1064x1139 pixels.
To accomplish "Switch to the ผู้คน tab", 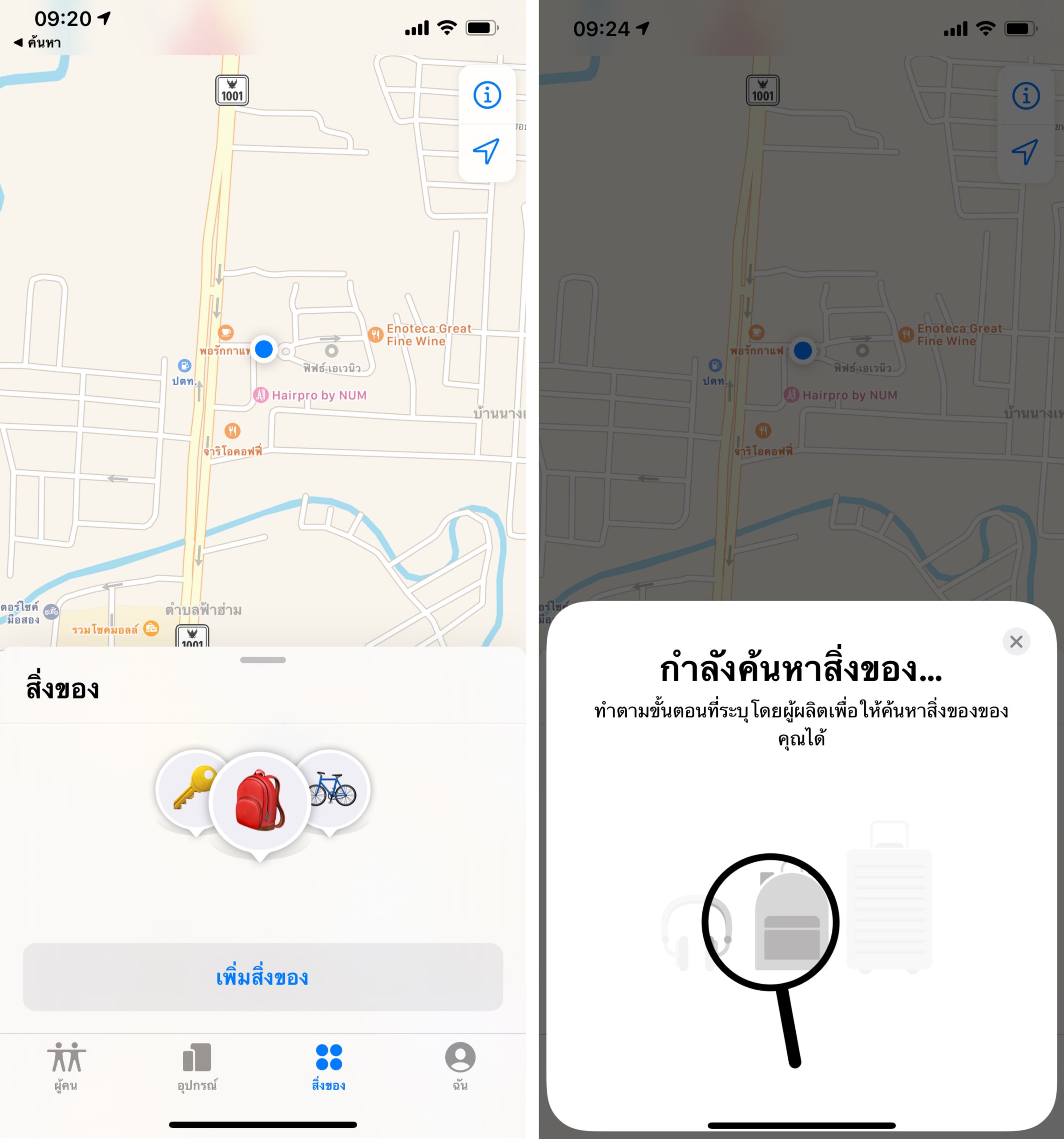I will [66, 1066].
